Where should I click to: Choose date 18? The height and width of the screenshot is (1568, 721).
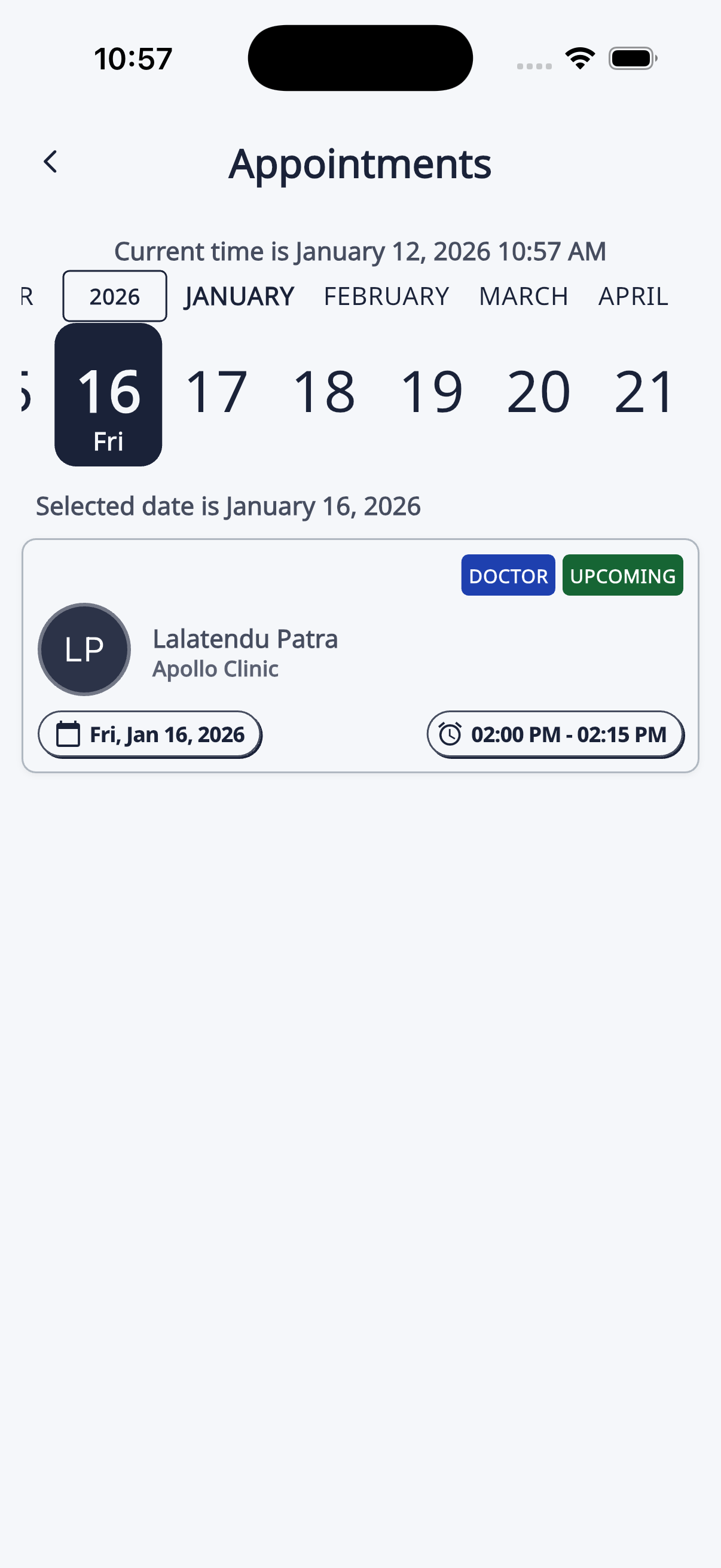323,393
